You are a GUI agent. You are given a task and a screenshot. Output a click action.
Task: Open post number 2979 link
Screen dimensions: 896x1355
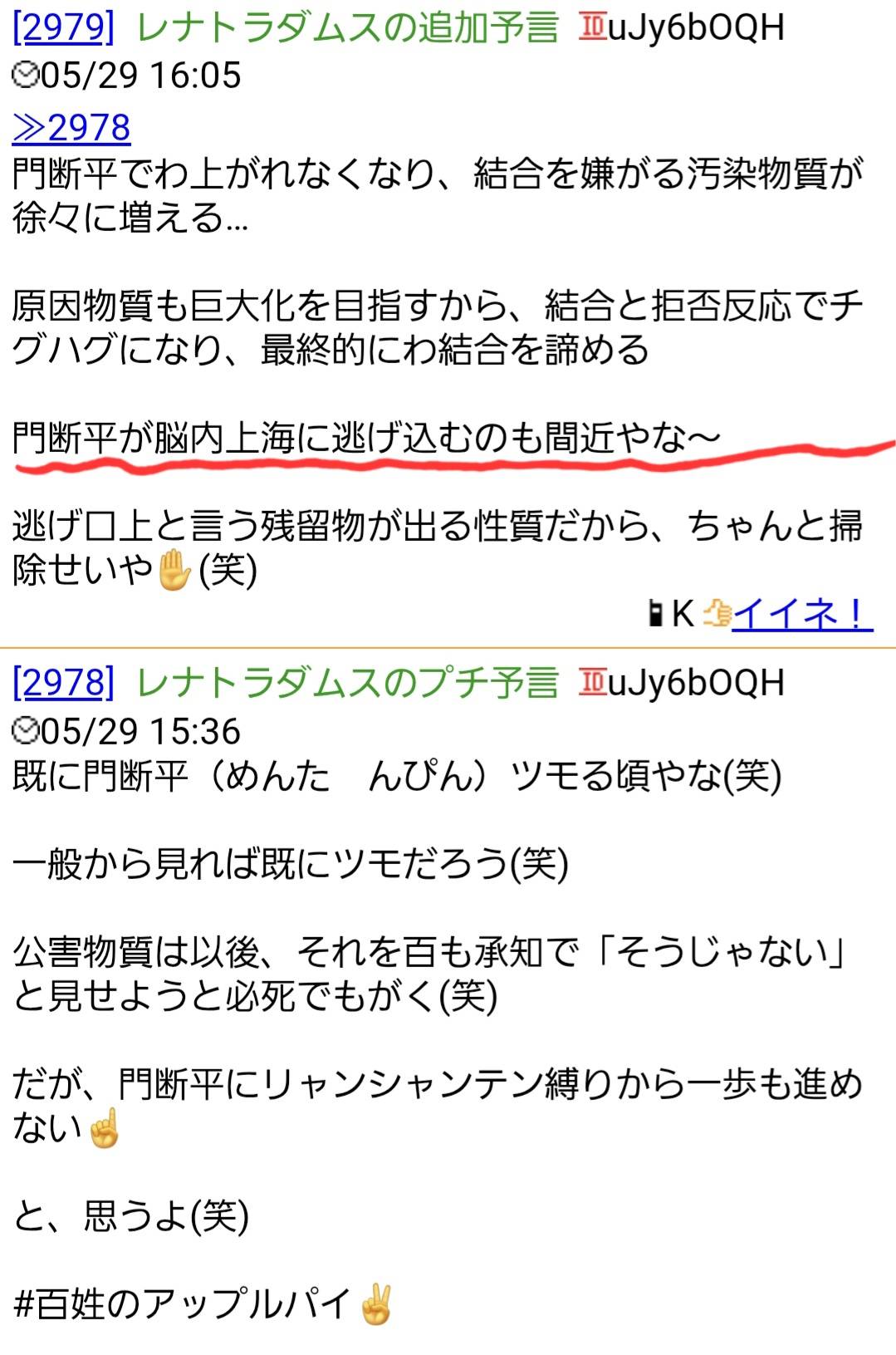click(63, 29)
